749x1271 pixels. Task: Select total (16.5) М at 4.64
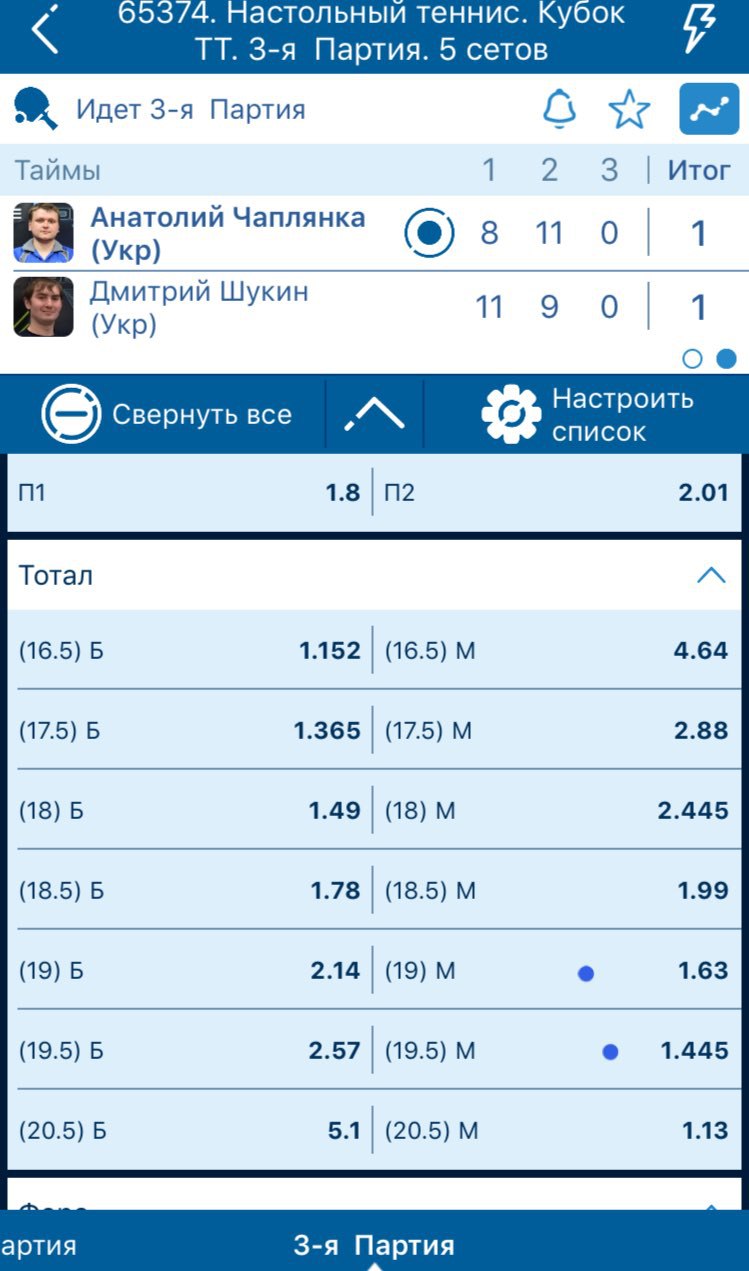[558, 651]
